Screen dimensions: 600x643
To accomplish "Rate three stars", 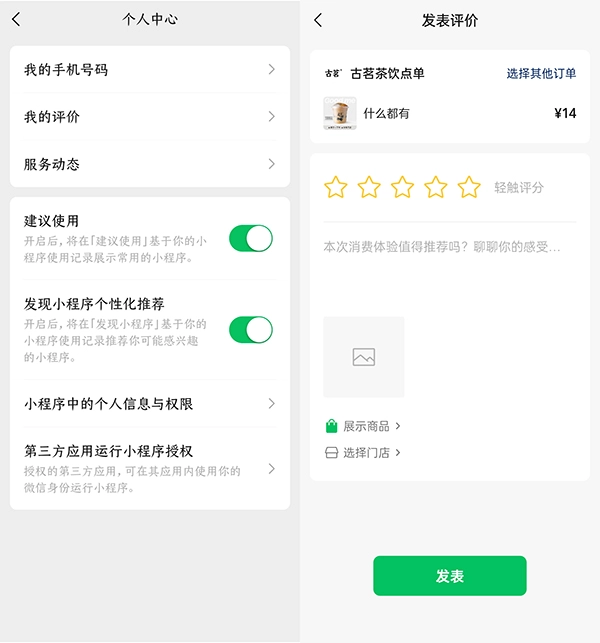I will click(402, 187).
